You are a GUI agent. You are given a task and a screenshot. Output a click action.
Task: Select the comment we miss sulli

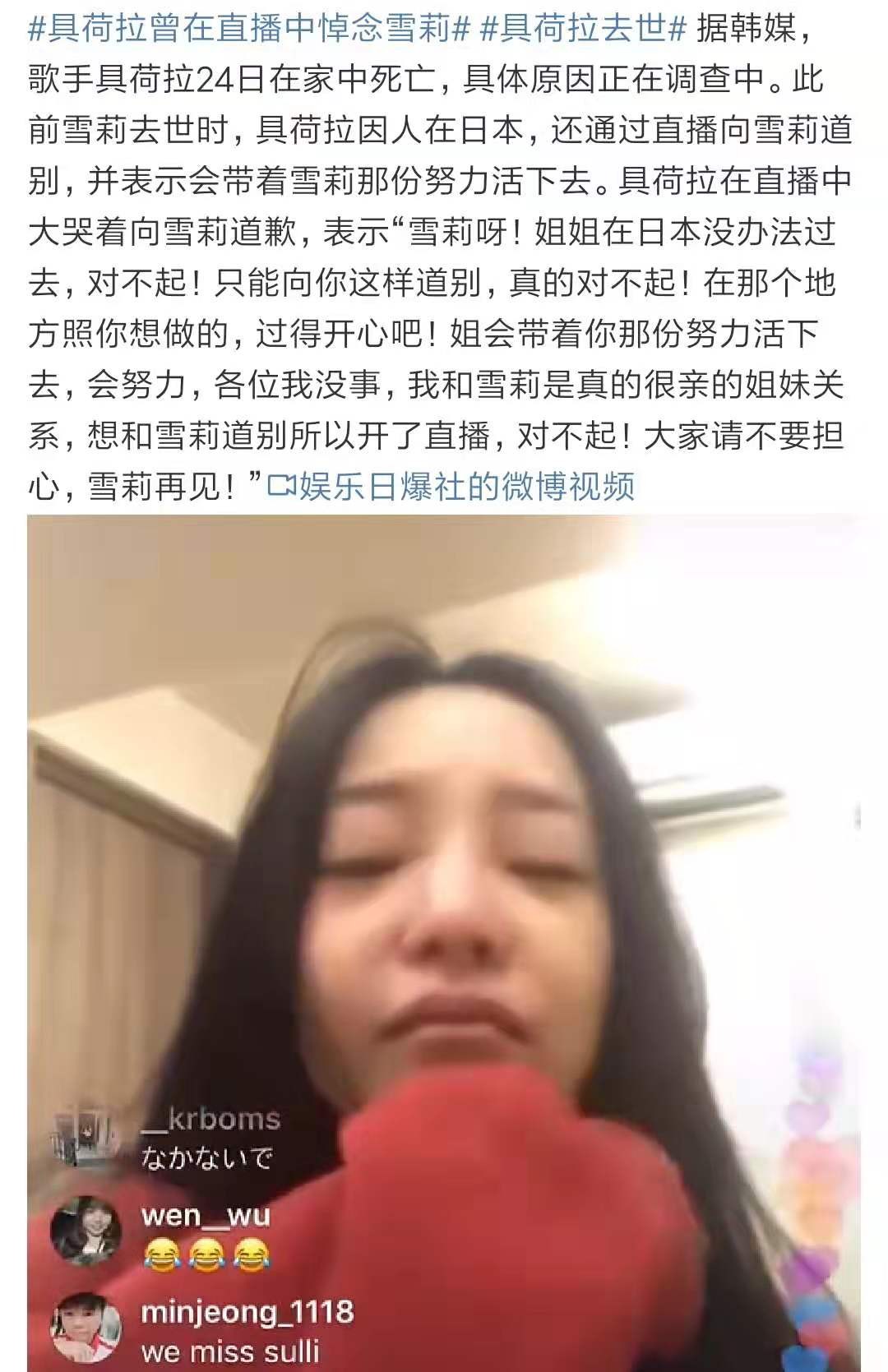click(229, 1351)
